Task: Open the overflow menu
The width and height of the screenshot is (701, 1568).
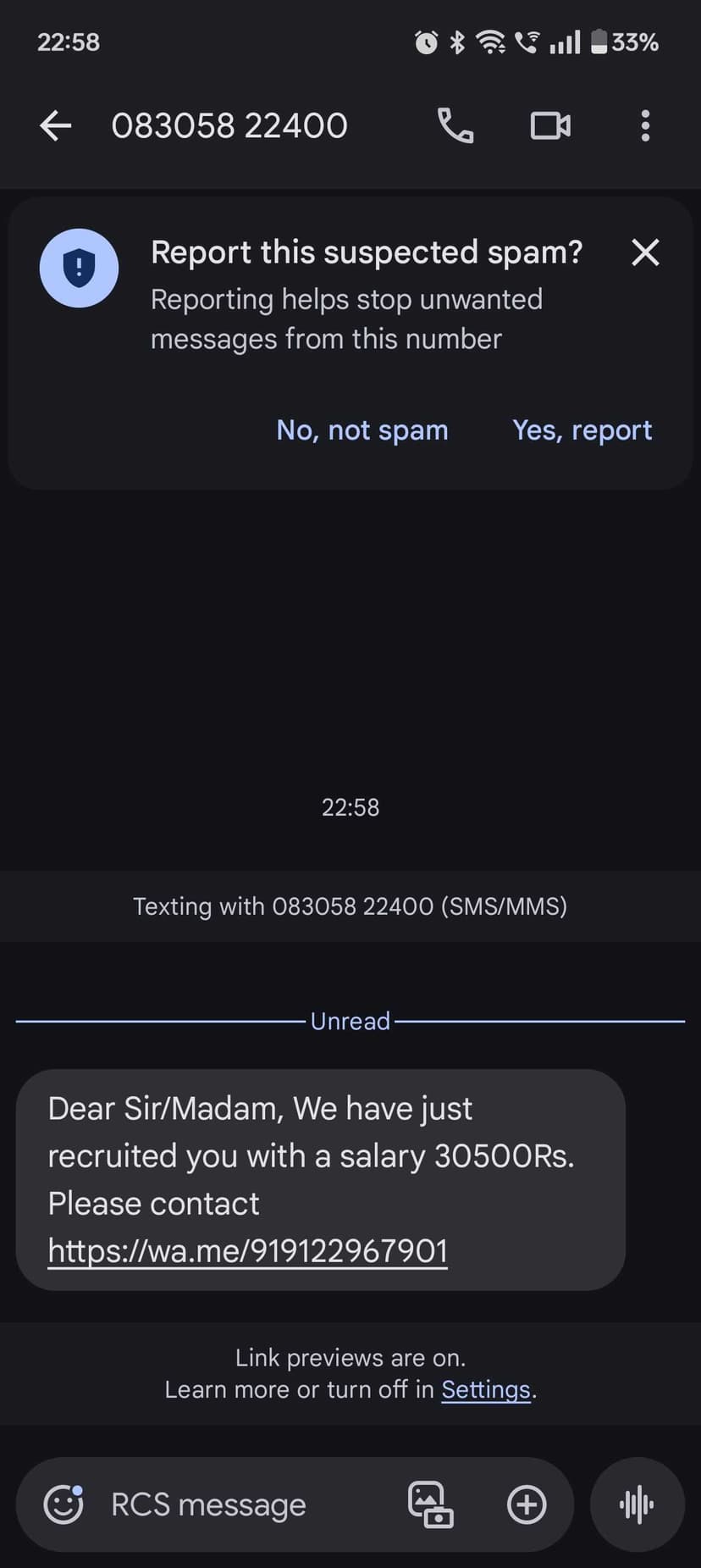Action: click(x=645, y=126)
